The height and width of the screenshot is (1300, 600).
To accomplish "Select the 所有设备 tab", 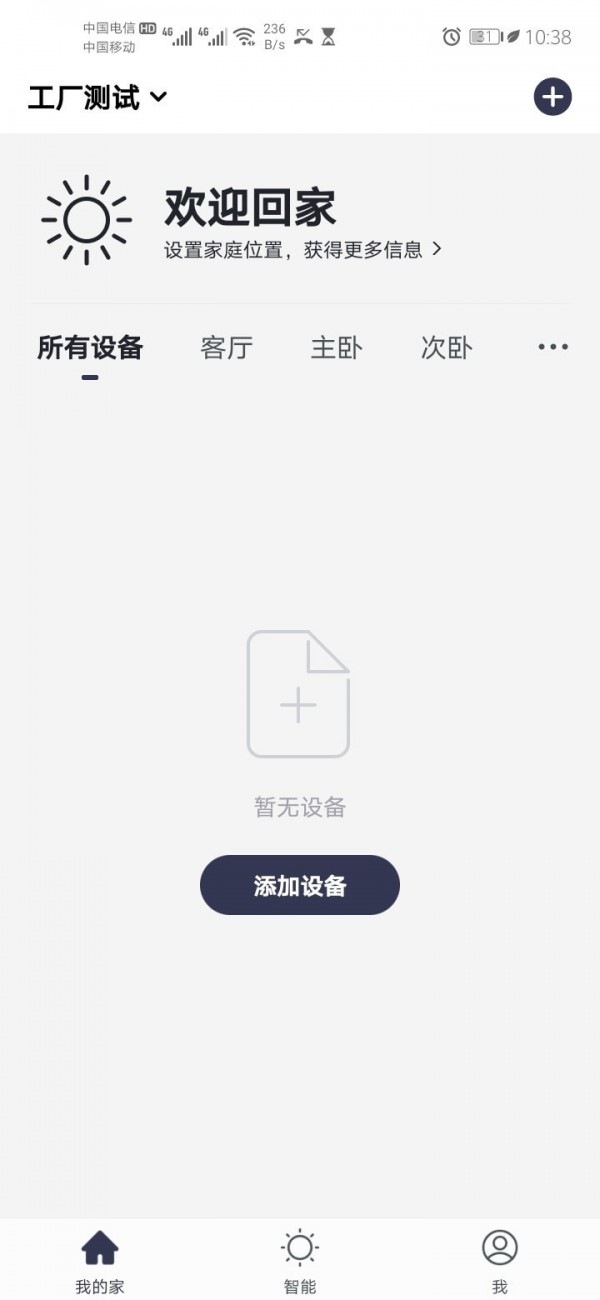I will [x=90, y=348].
